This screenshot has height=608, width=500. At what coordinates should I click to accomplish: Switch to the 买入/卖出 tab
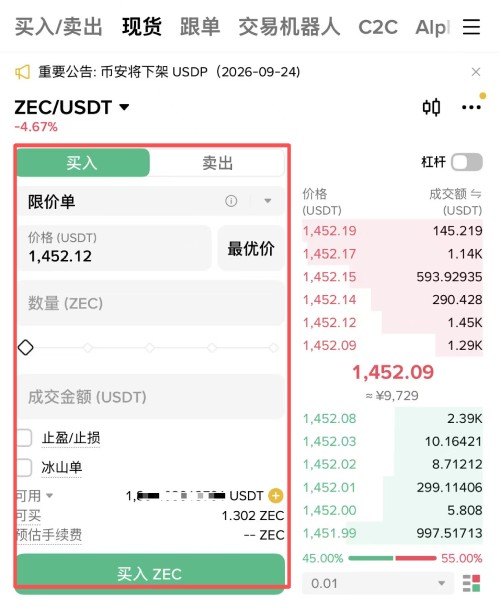click(59, 27)
